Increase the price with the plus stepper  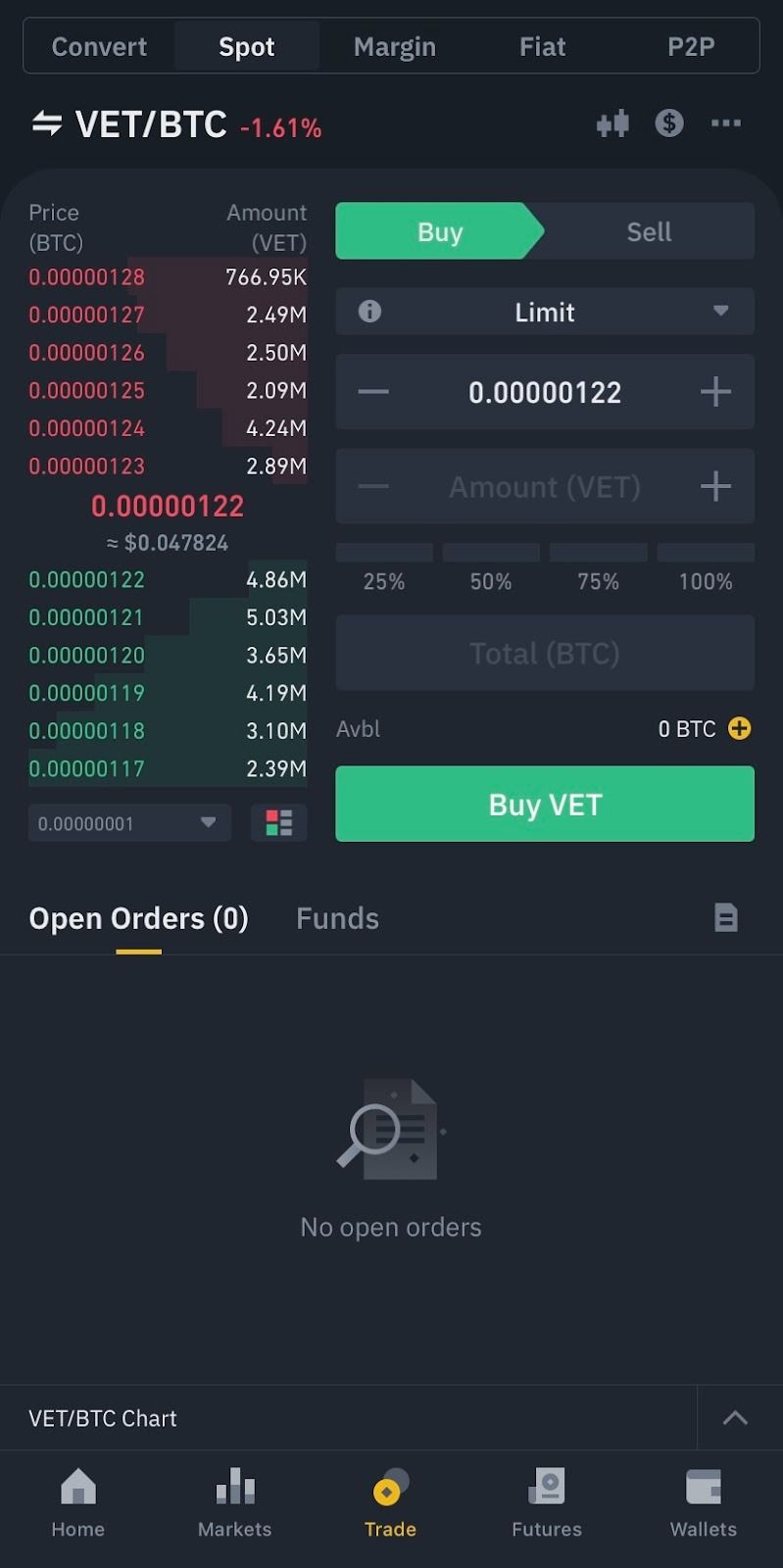click(715, 392)
